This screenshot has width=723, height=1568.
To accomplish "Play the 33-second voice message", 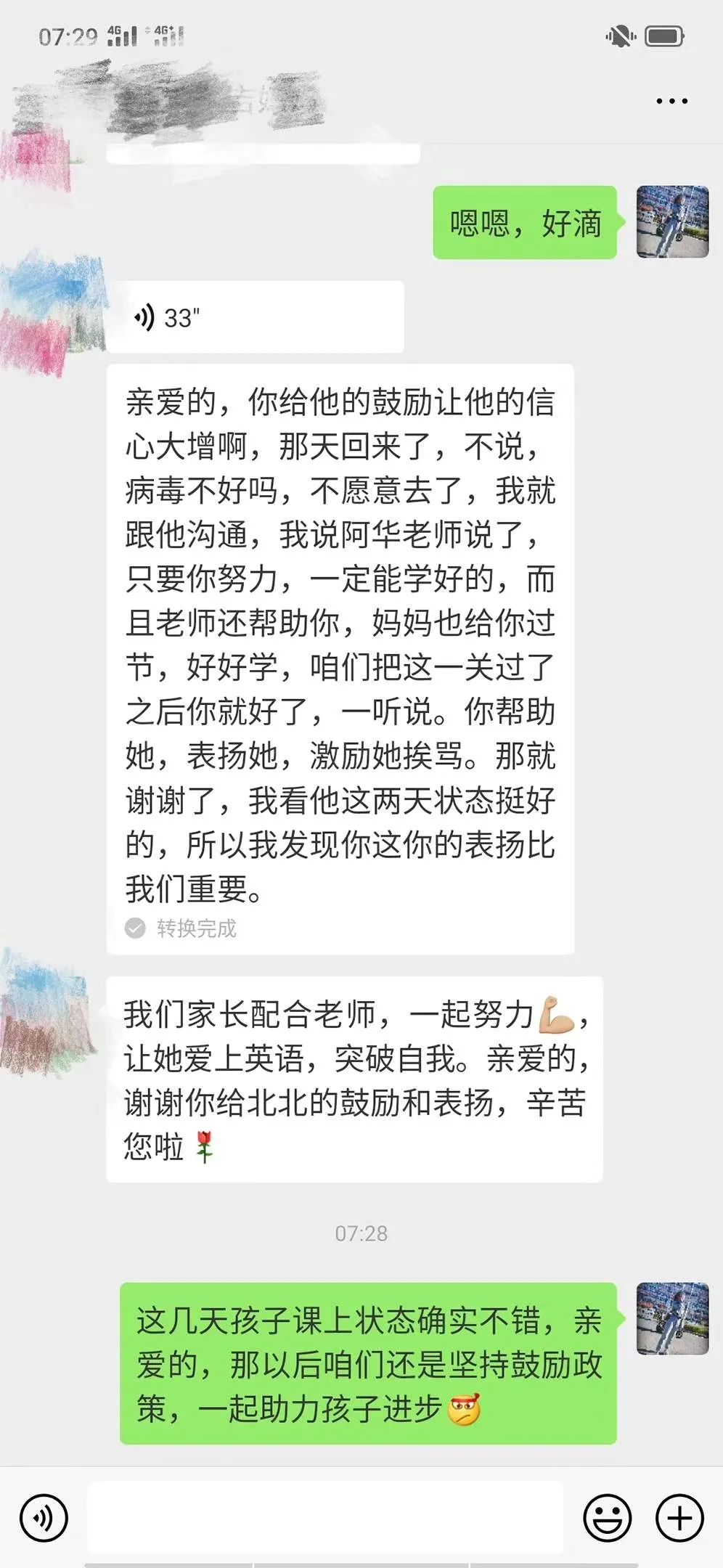I will coord(254,317).
